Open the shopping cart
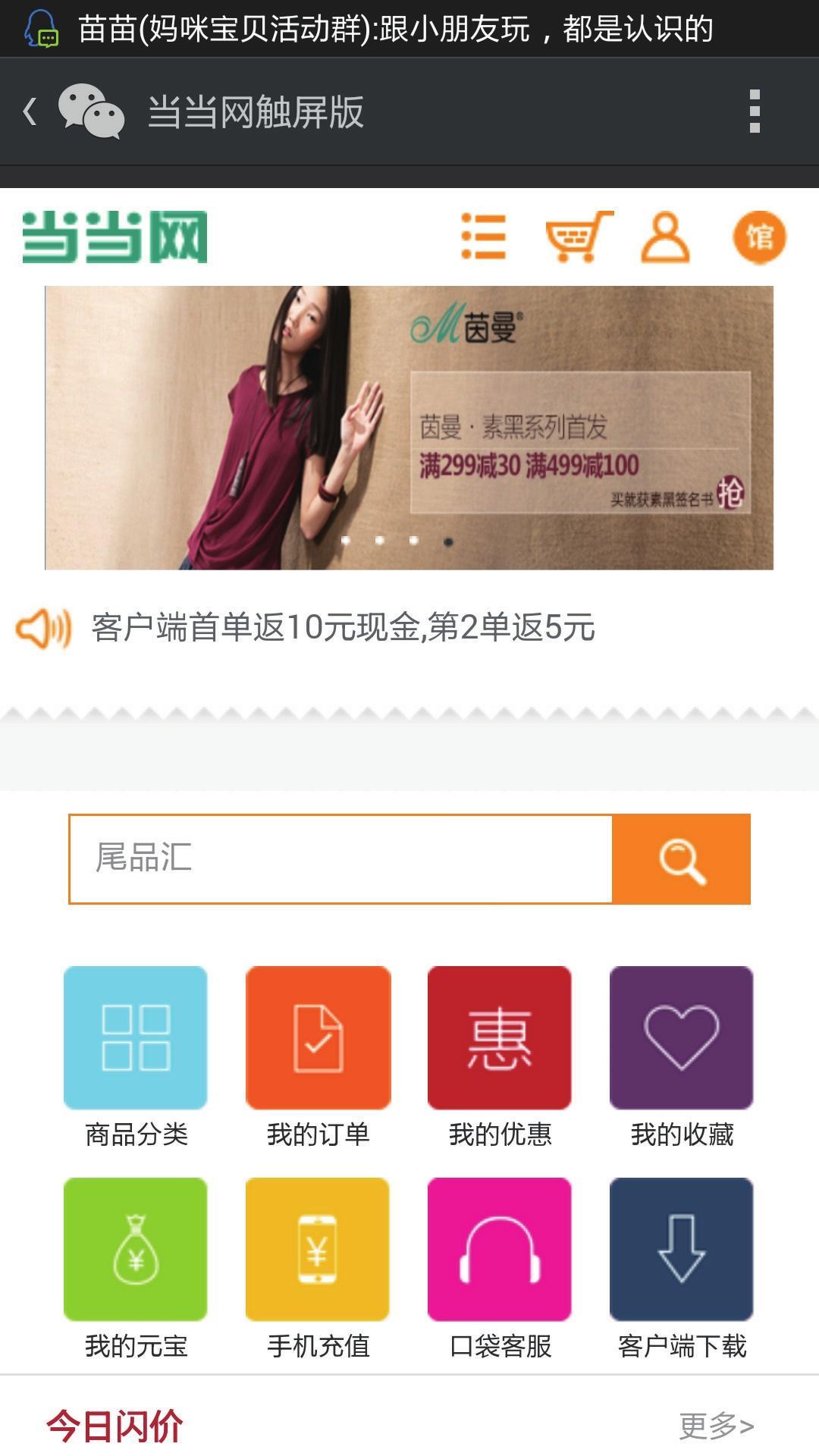The image size is (819, 1456). coord(579,237)
